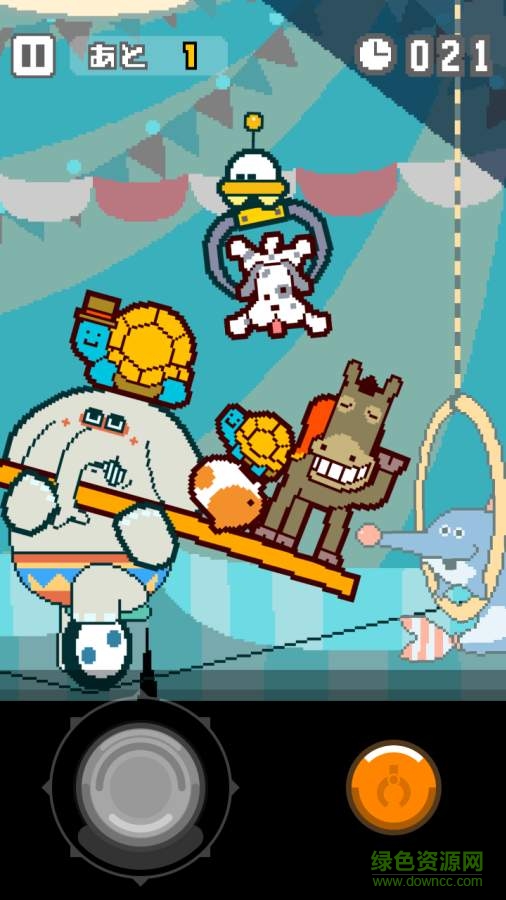Tap the gray joystick control
506x900 pixels.
point(141,784)
